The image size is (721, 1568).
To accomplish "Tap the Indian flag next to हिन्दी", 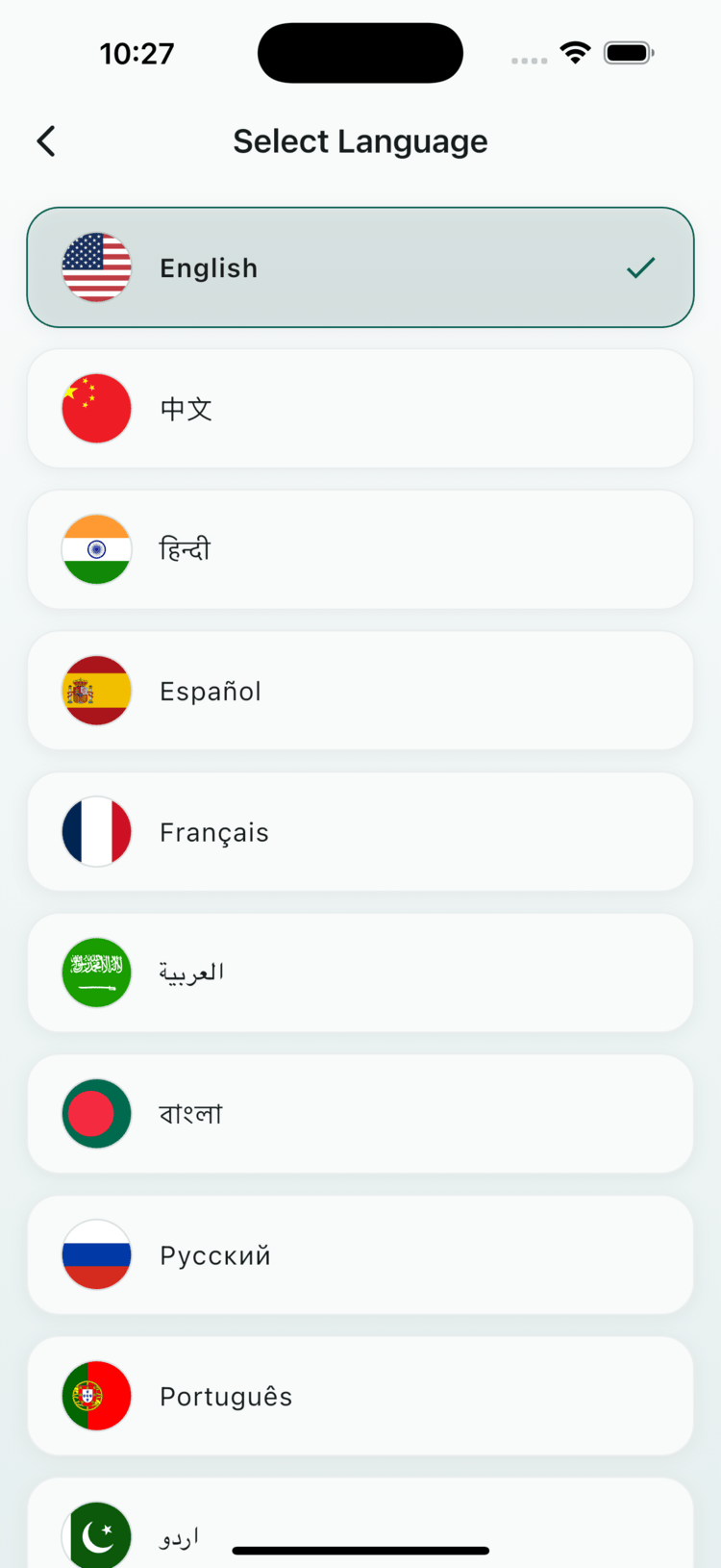I will [x=96, y=549].
